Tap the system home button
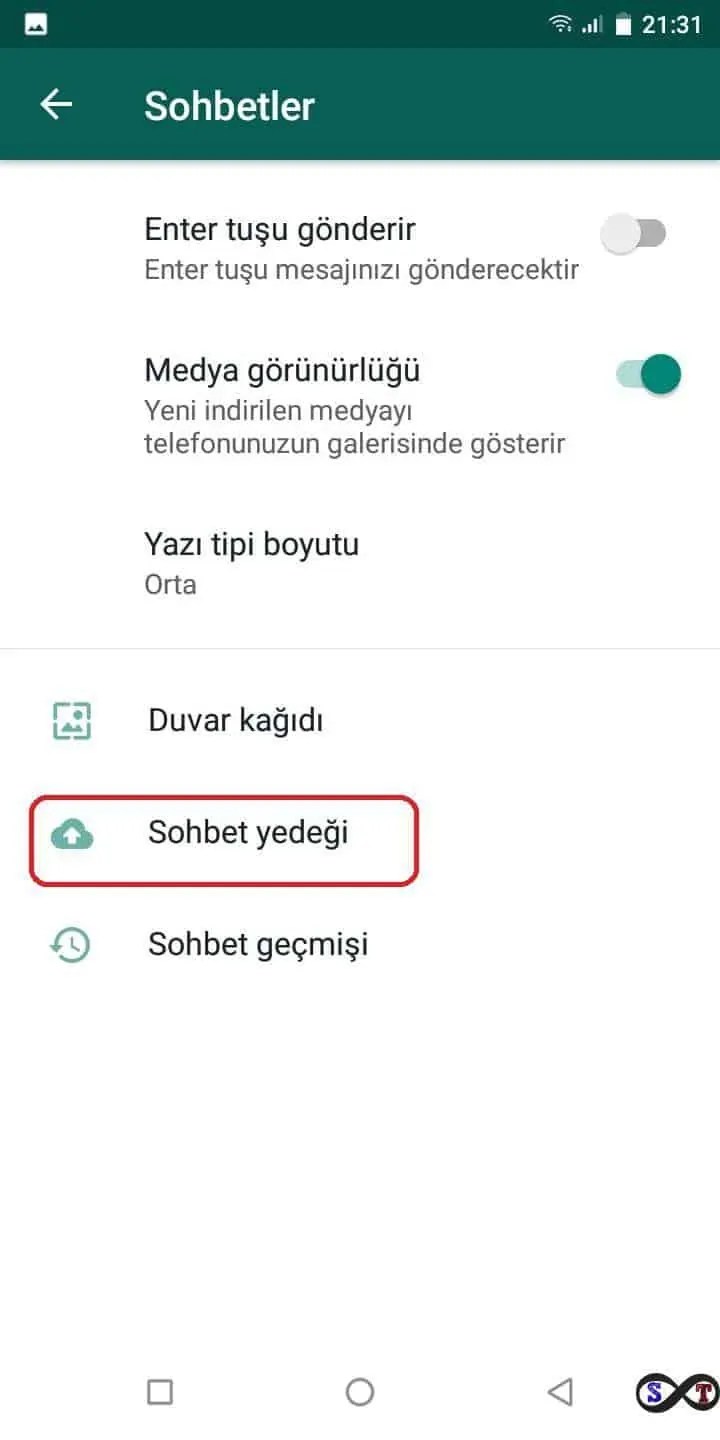 coord(360,1391)
